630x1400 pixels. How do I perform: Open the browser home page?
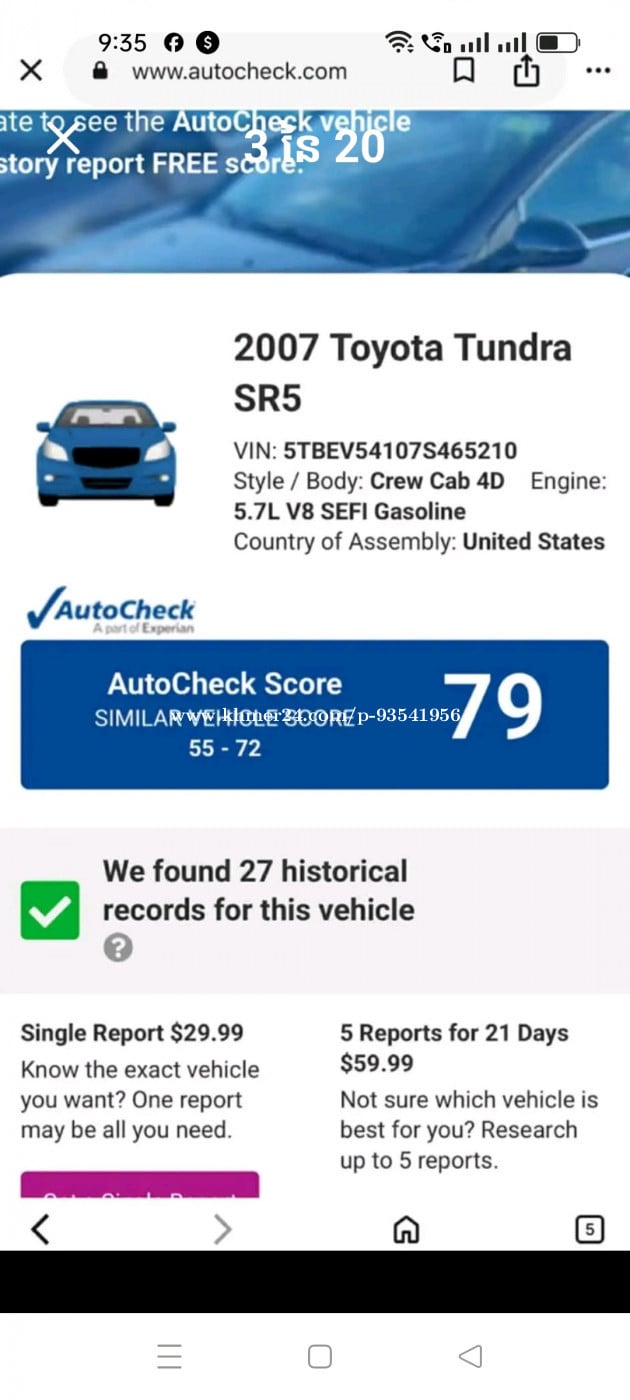[x=406, y=1229]
